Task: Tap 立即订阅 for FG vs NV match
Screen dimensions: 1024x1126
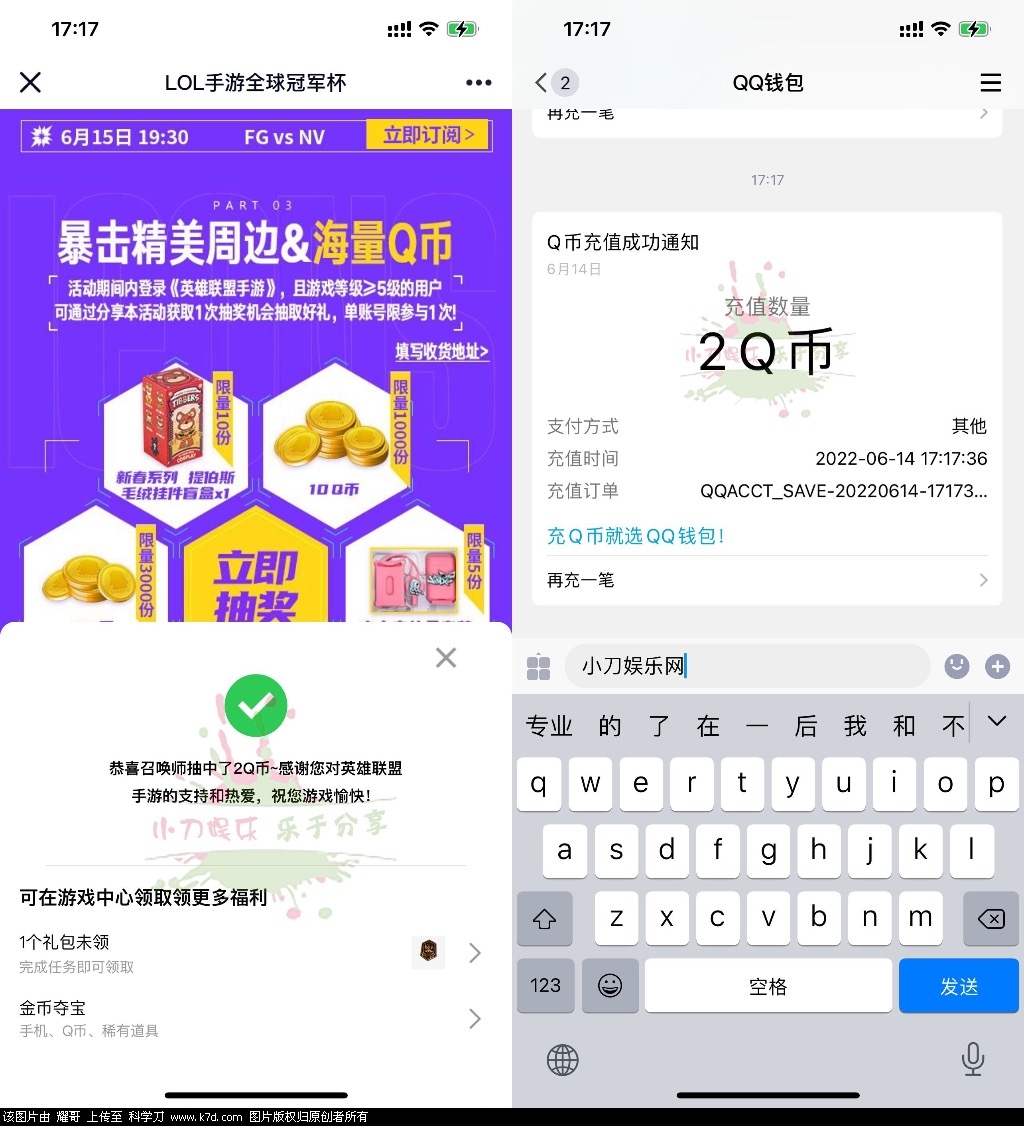Action: click(x=428, y=135)
